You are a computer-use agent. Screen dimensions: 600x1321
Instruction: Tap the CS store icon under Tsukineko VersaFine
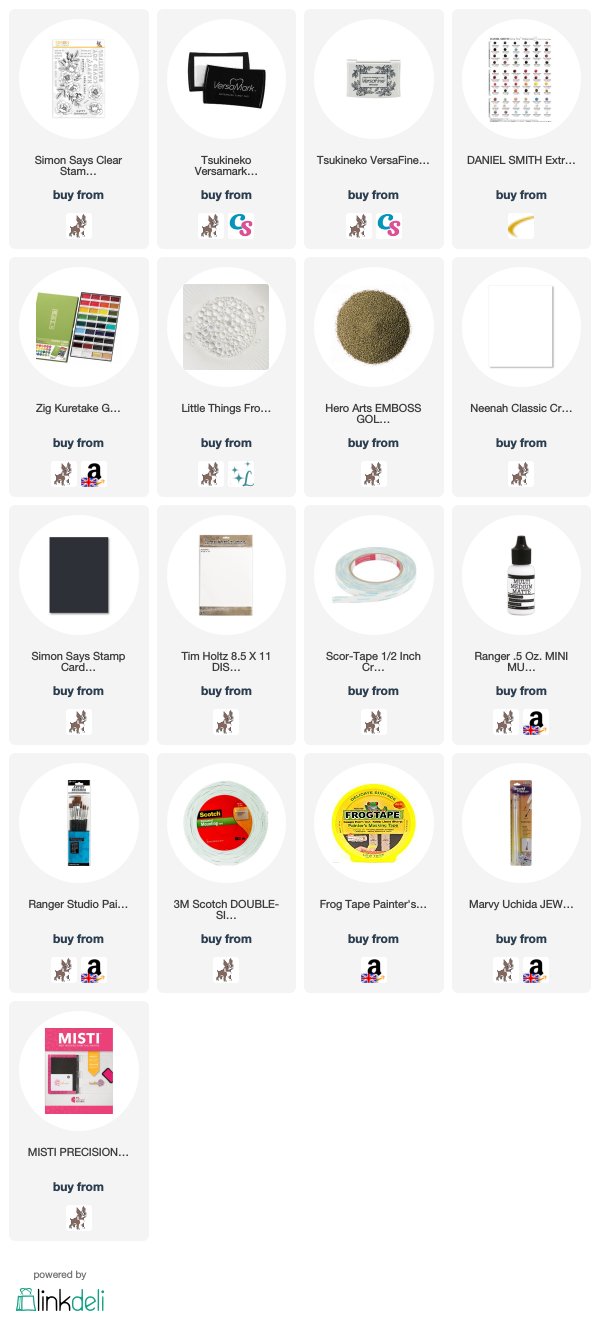(388, 226)
